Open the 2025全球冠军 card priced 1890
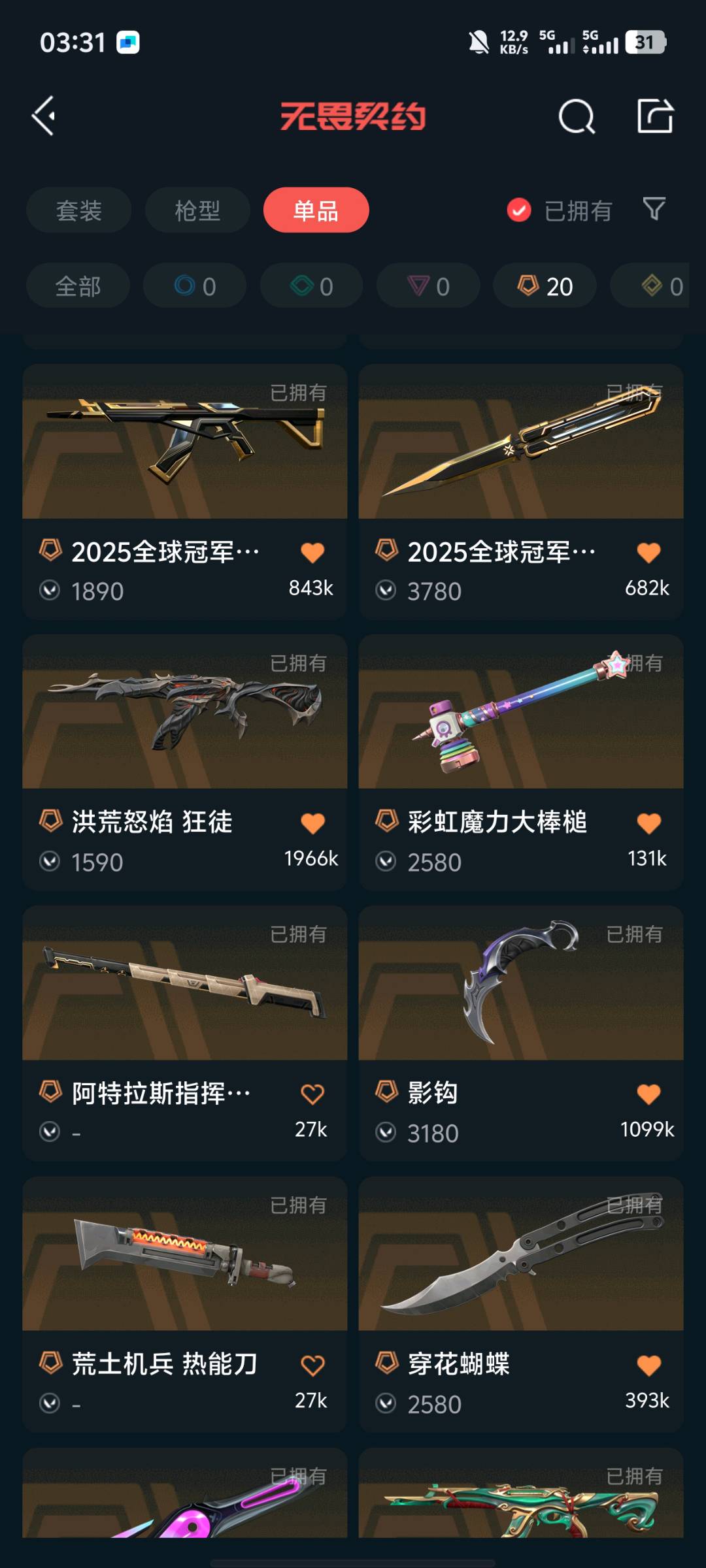Image resolution: width=706 pixels, height=1568 pixels. pyautogui.click(x=185, y=491)
